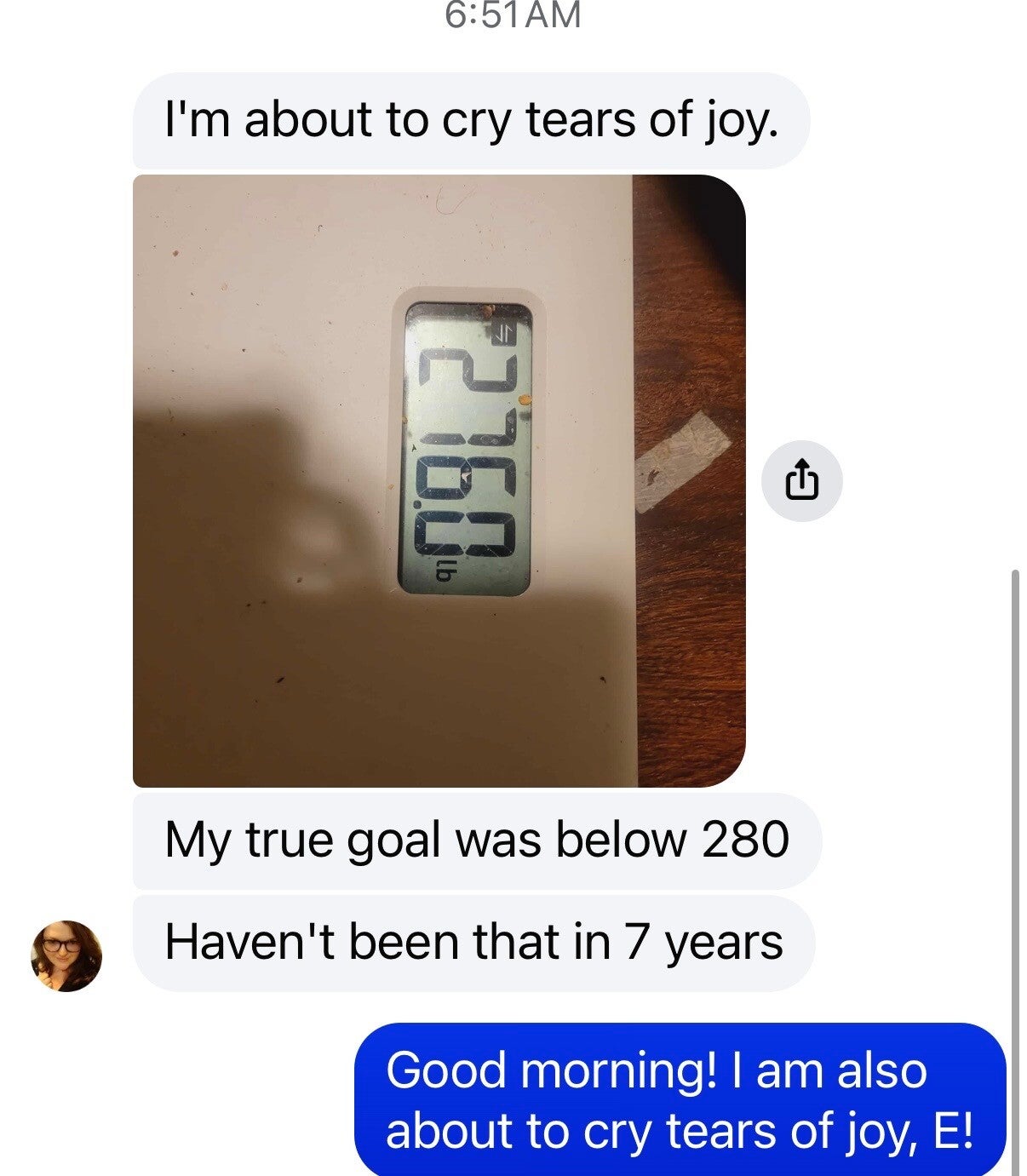The image size is (1027, 1176).
Task: Open the sender's profile picture
Action: 66,955
